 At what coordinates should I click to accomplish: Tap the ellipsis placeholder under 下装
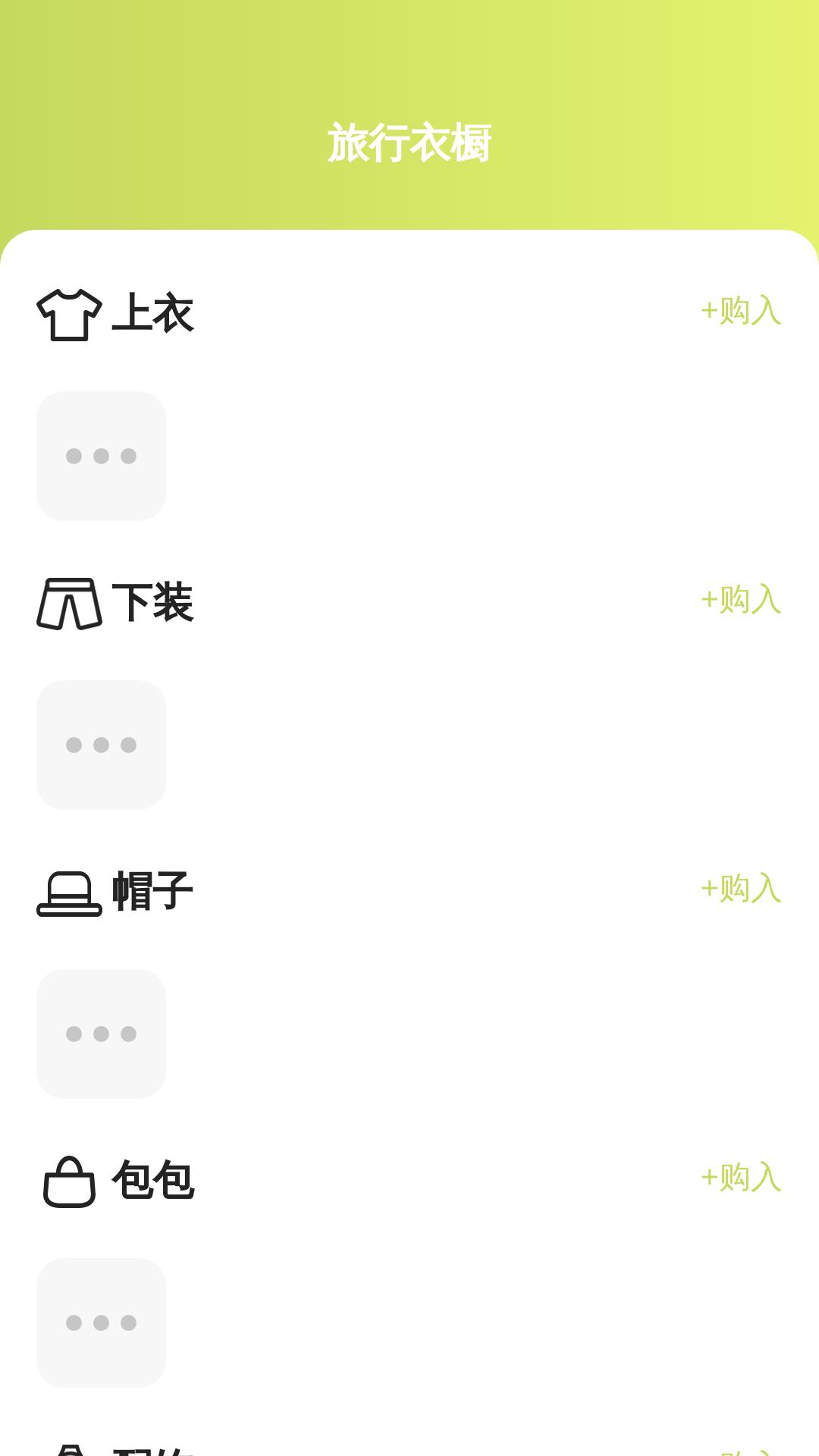(101, 745)
